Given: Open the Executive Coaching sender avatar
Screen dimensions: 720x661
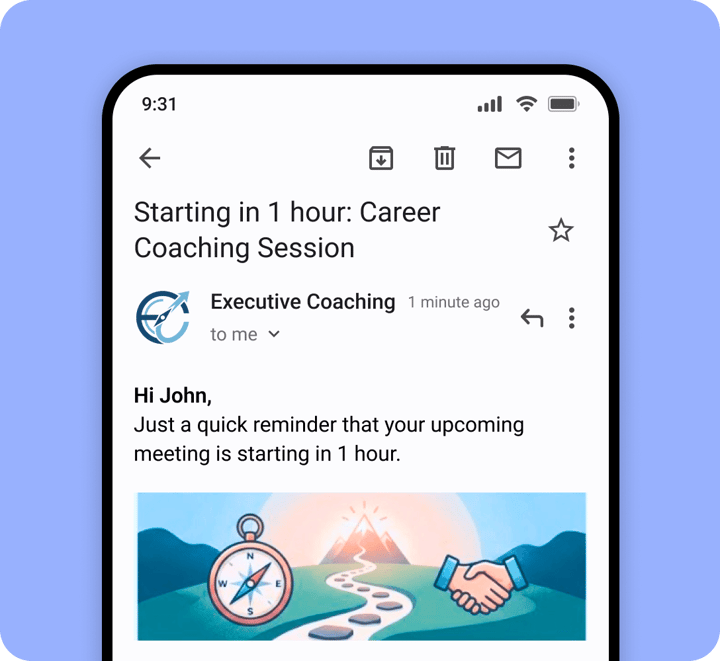Looking at the screenshot, I should (x=162, y=317).
